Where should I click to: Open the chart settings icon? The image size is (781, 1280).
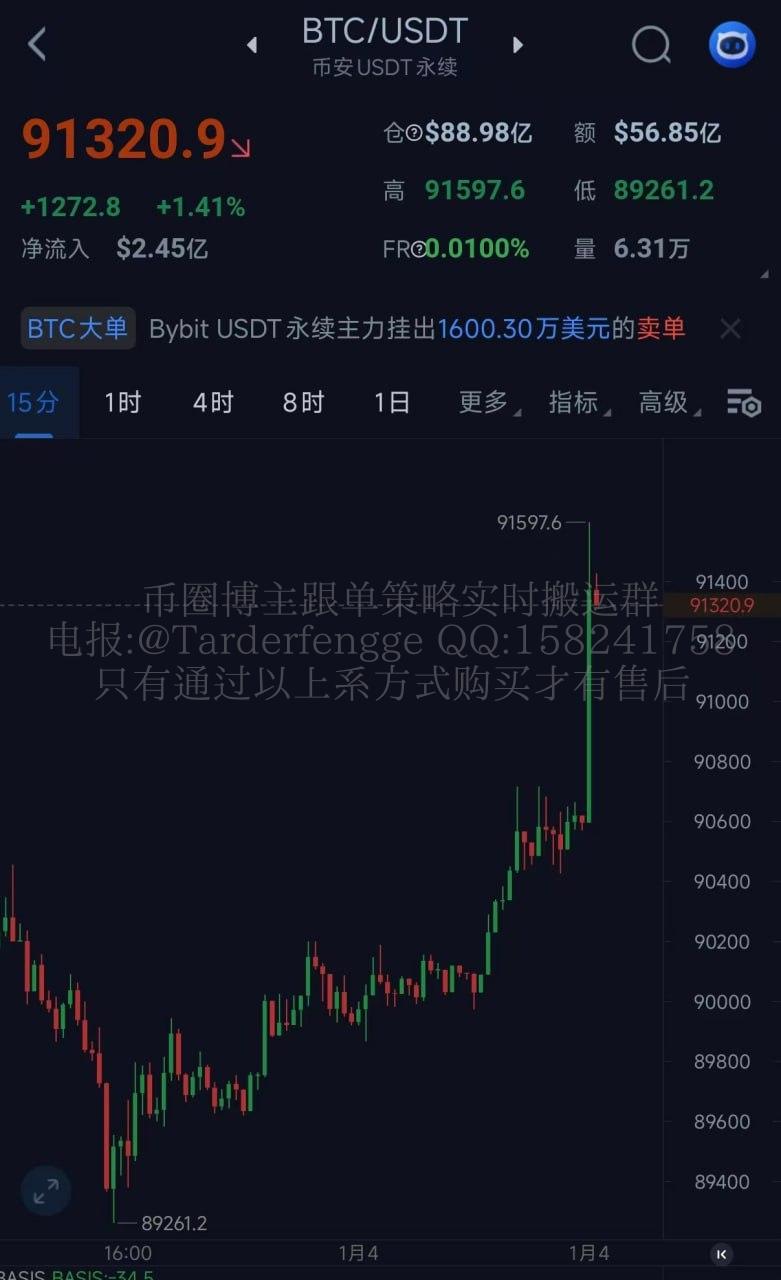(x=744, y=403)
